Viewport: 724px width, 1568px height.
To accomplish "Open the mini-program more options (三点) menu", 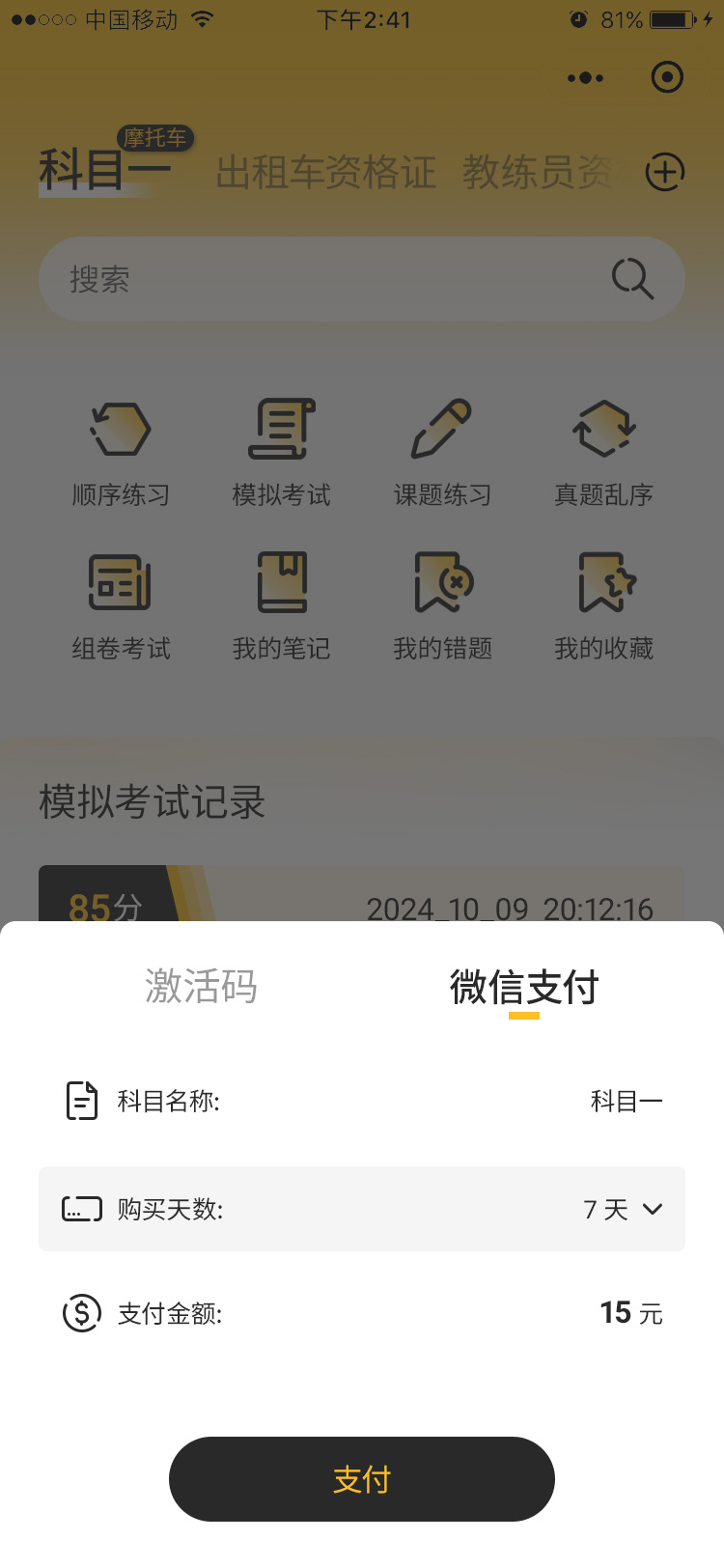I will (585, 77).
